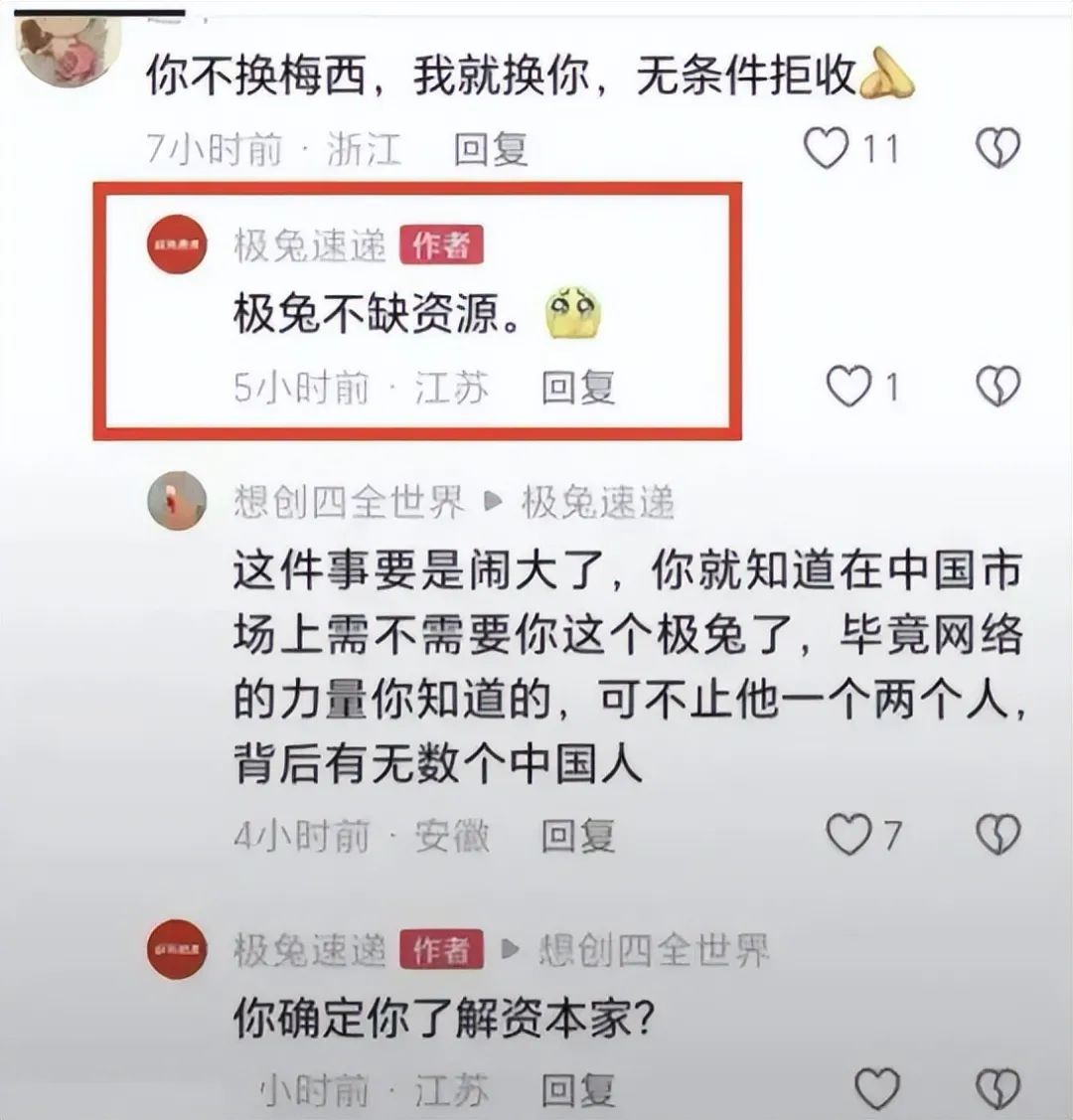Reply to 想创四全世界's comment from Anhui
1073x1120 pixels.
click(x=577, y=836)
